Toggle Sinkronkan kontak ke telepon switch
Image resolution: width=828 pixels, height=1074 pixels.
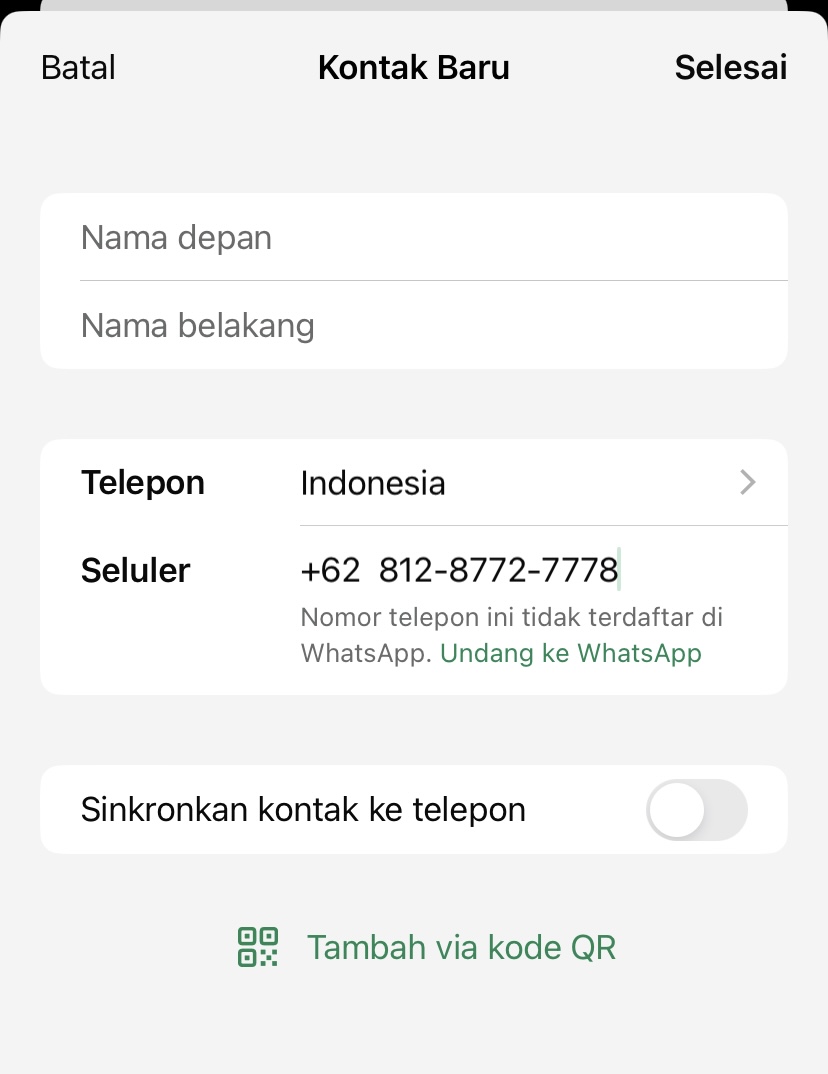[x=697, y=810]
